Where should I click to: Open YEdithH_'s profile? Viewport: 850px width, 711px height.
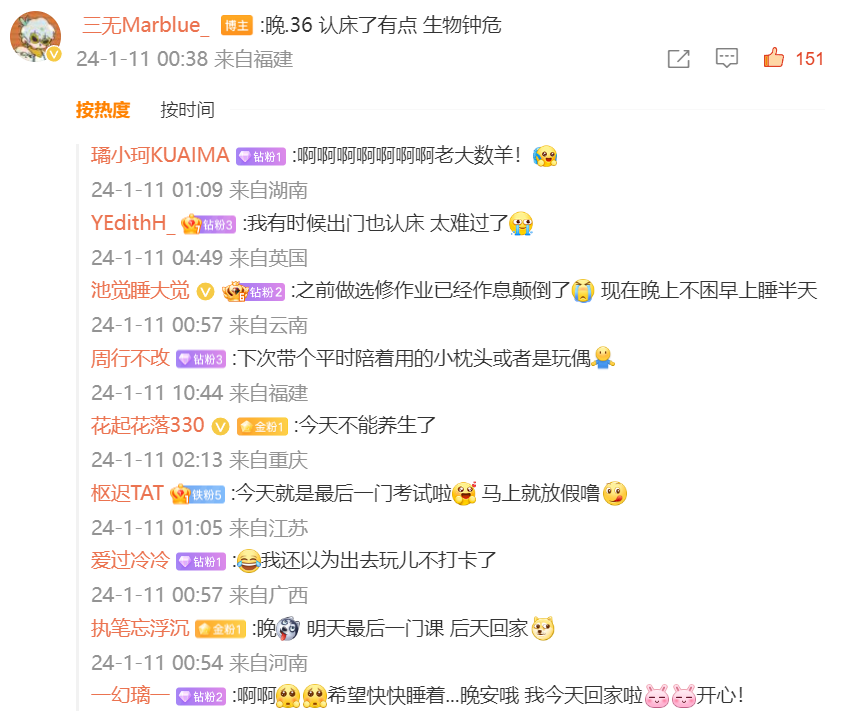coord(133,224)
